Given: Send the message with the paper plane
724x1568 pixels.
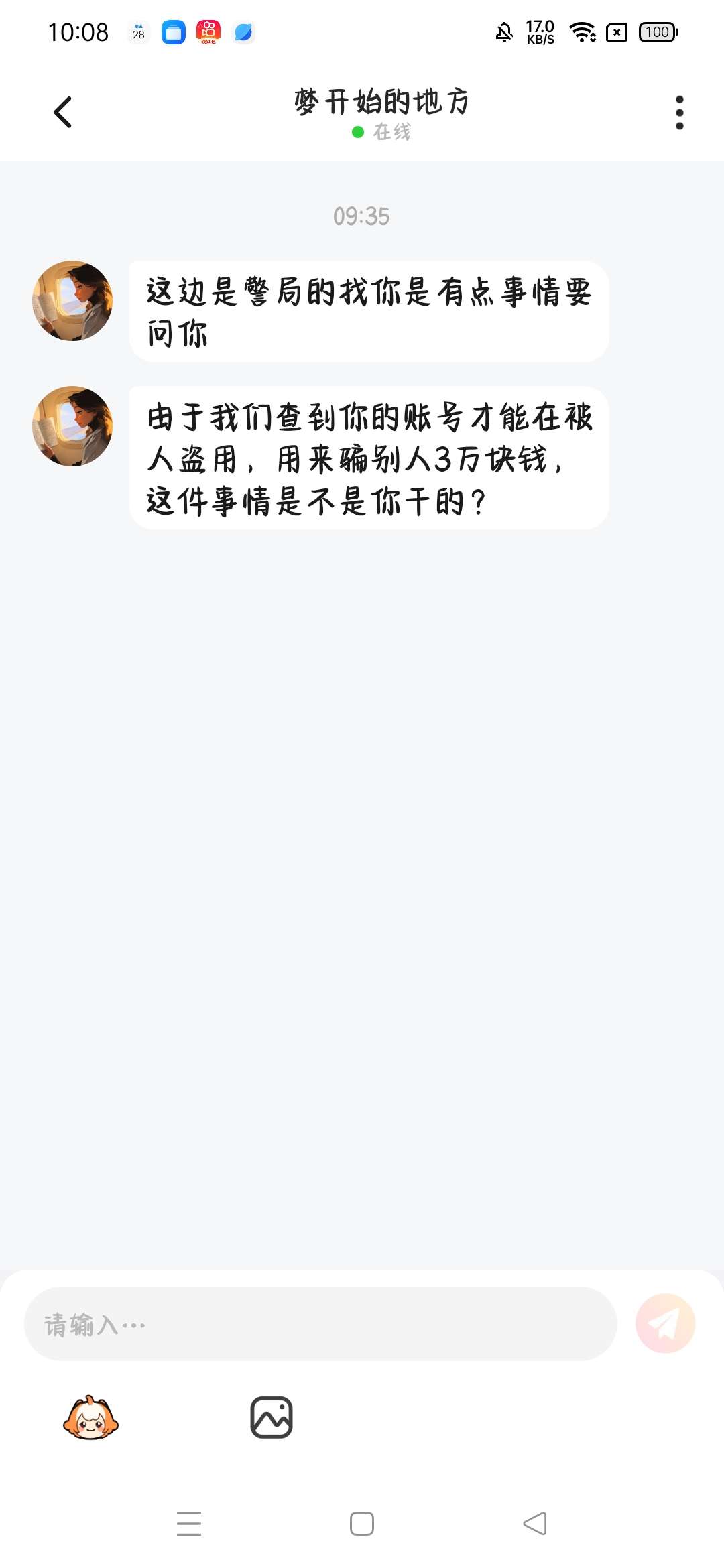Looking at the screenshot, I should 665,1323.
